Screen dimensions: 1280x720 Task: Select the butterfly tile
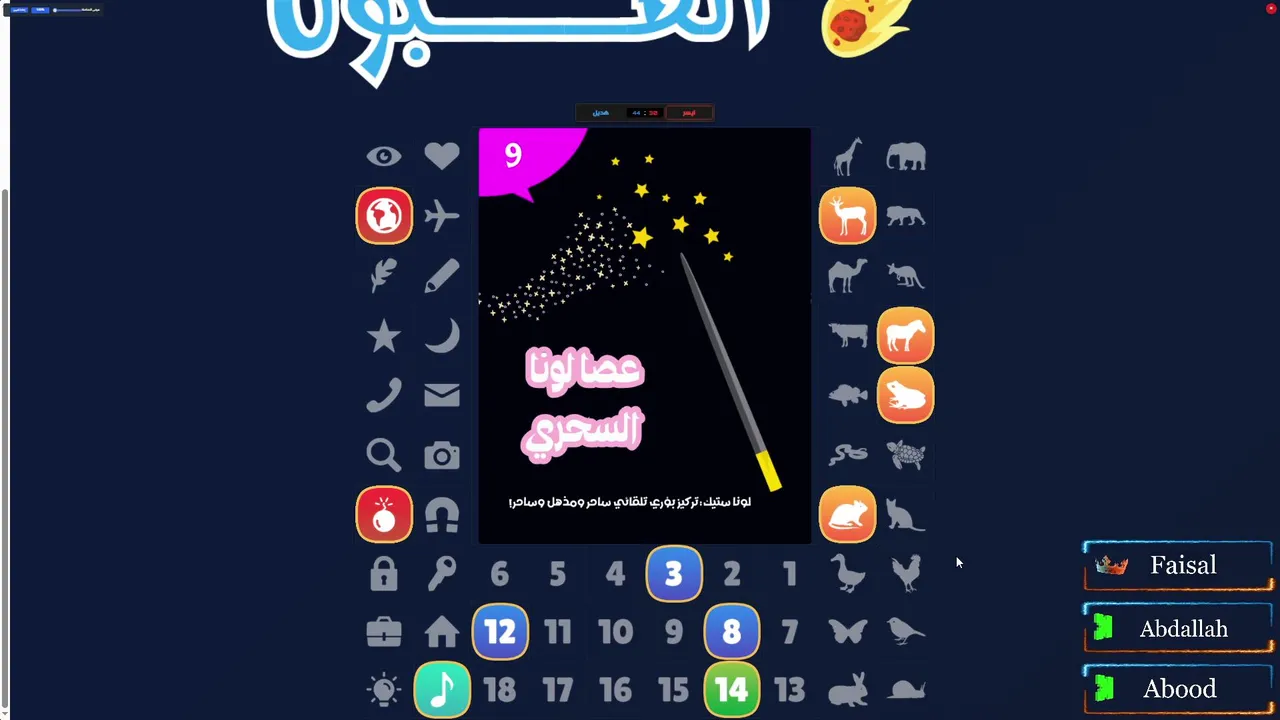[848, 631]
